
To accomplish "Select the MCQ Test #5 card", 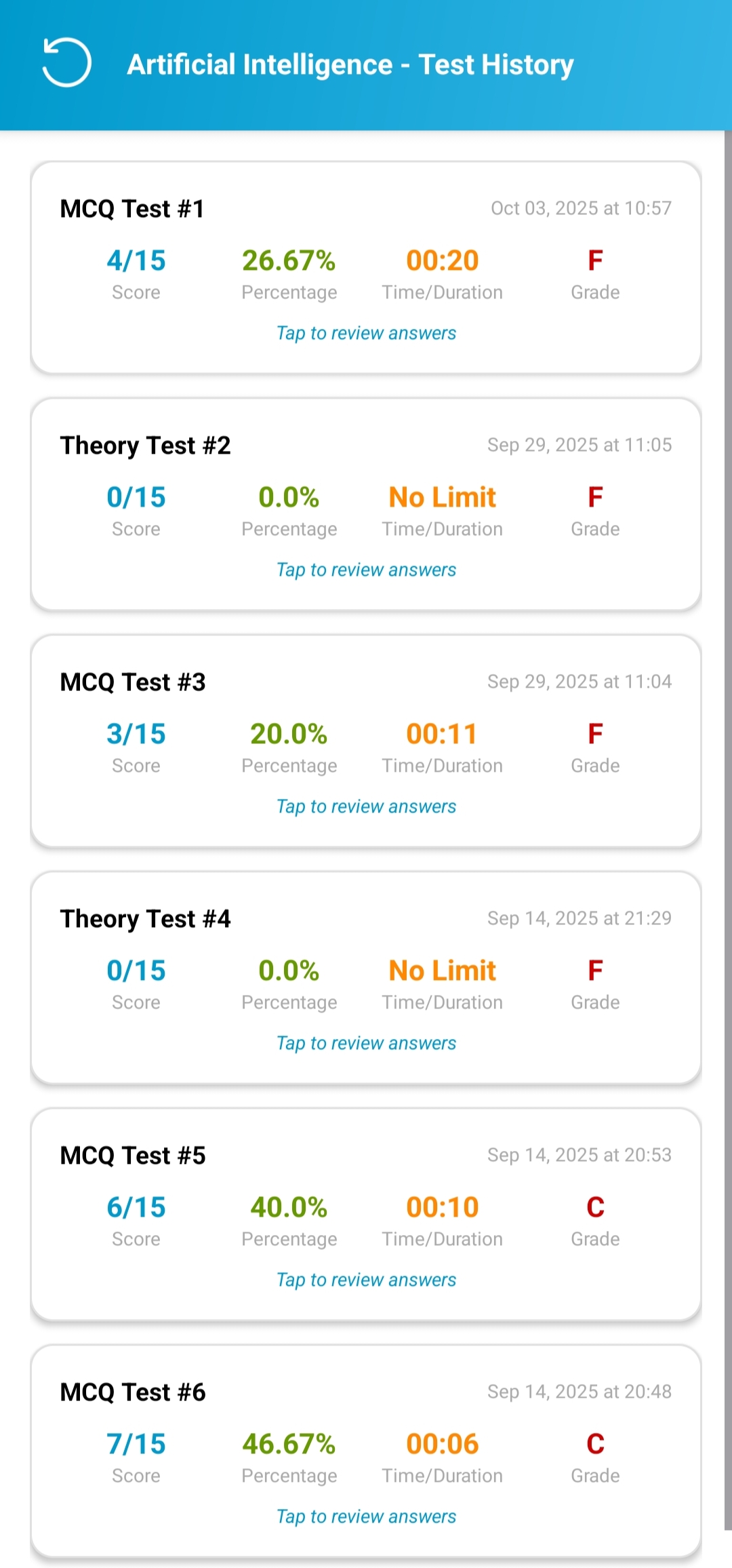I will [x=366, y=1214].
